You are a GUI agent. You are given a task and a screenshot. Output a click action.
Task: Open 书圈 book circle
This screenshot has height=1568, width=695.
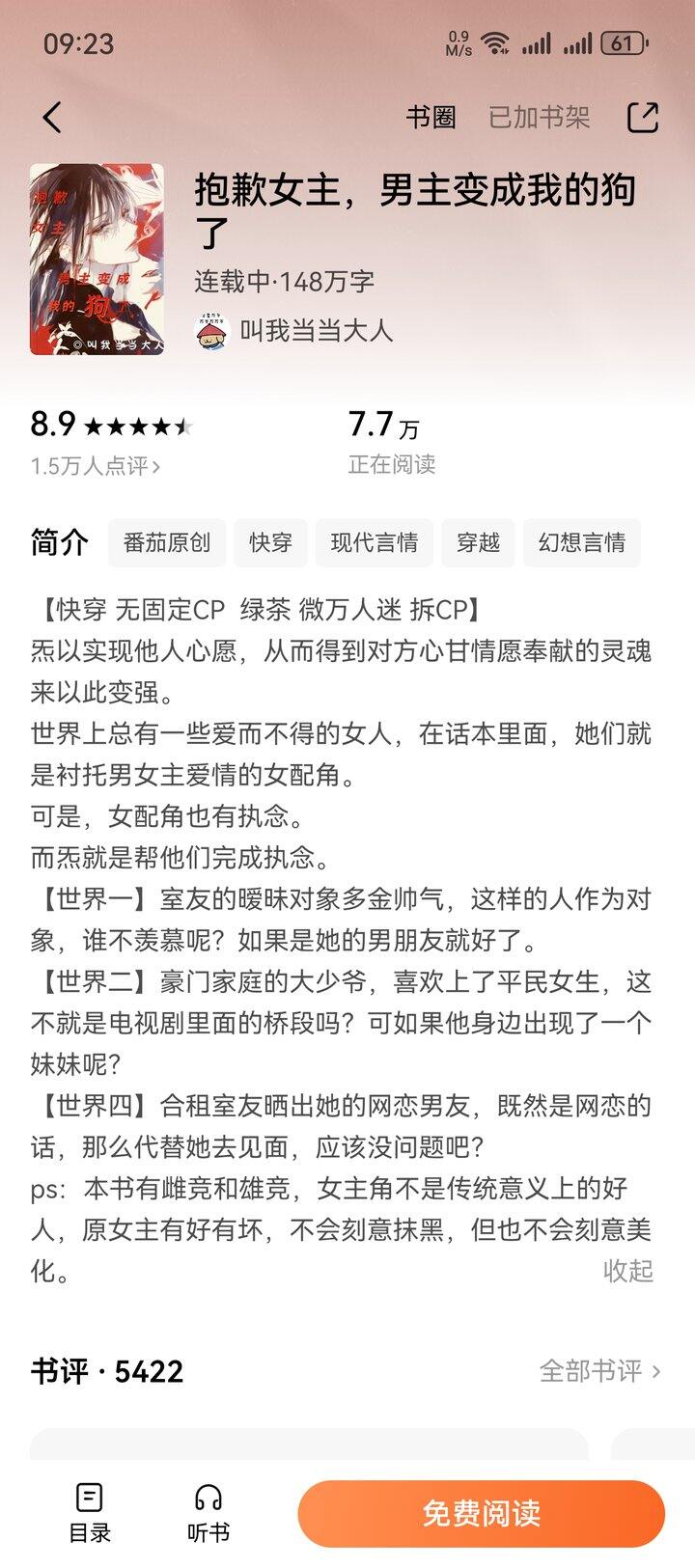(431, 118)
